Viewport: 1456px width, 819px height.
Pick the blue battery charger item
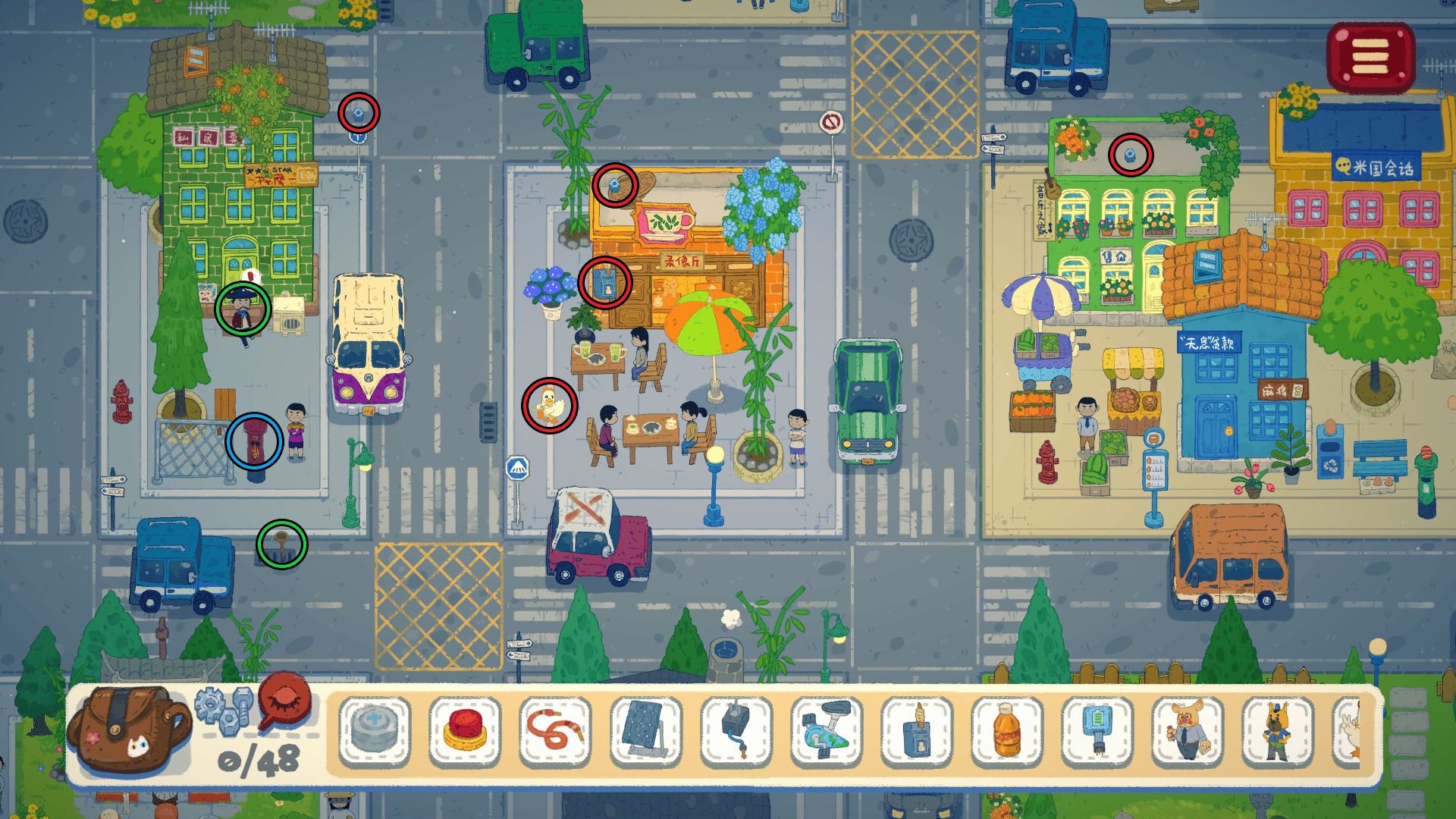1097,731
